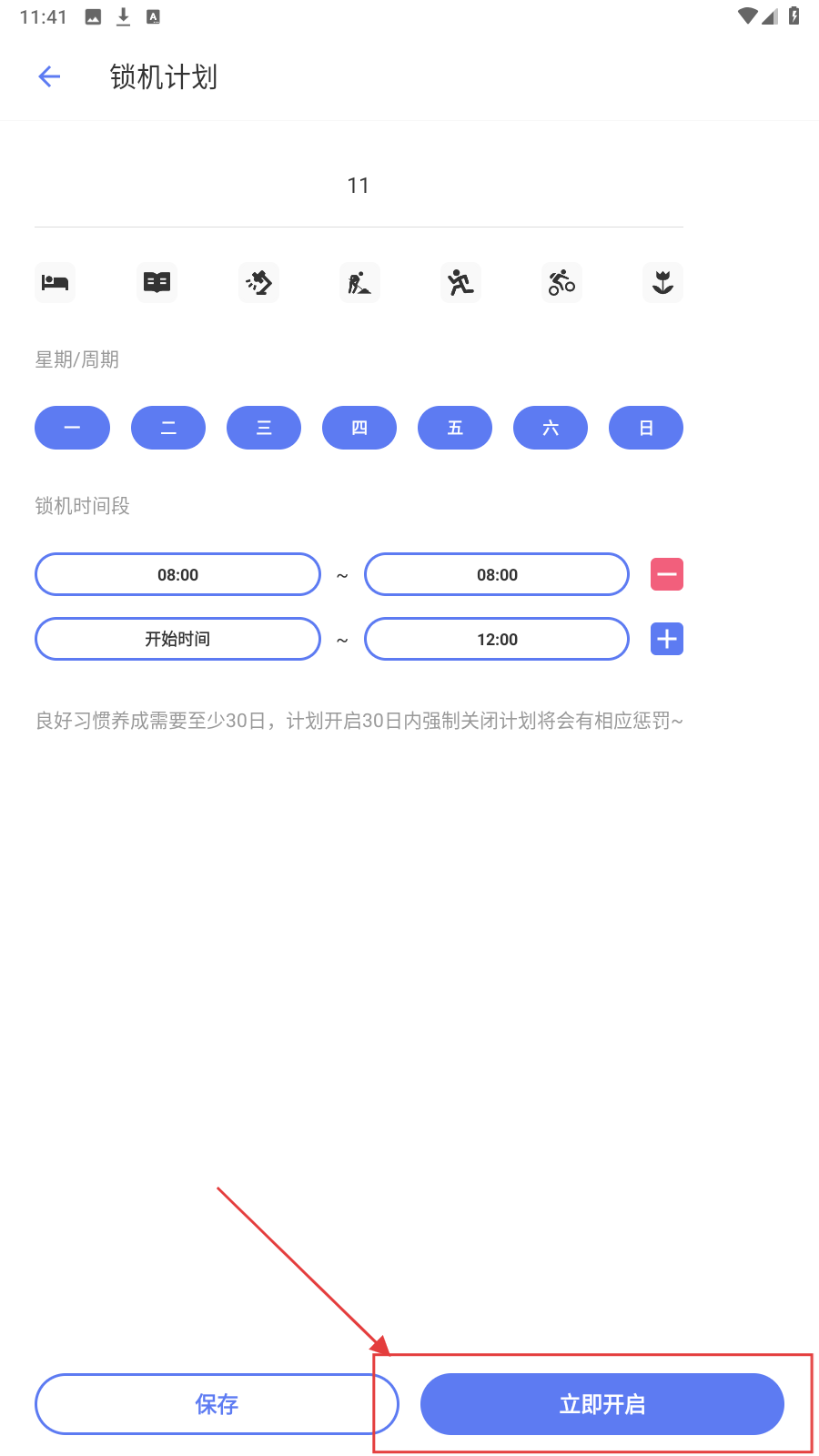Image resolution: width=819 pixels, height=1456 pixels.
Task: Select the digging worker icon
Action: (x=359, y=282)
